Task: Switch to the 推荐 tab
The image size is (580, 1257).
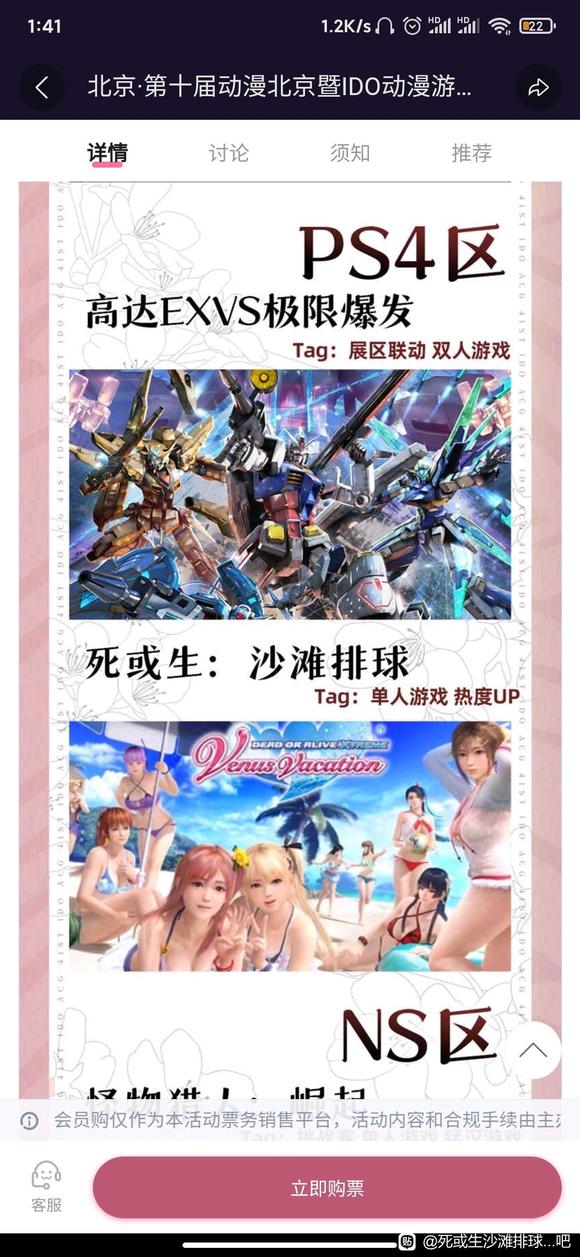Action: (472, 153)
